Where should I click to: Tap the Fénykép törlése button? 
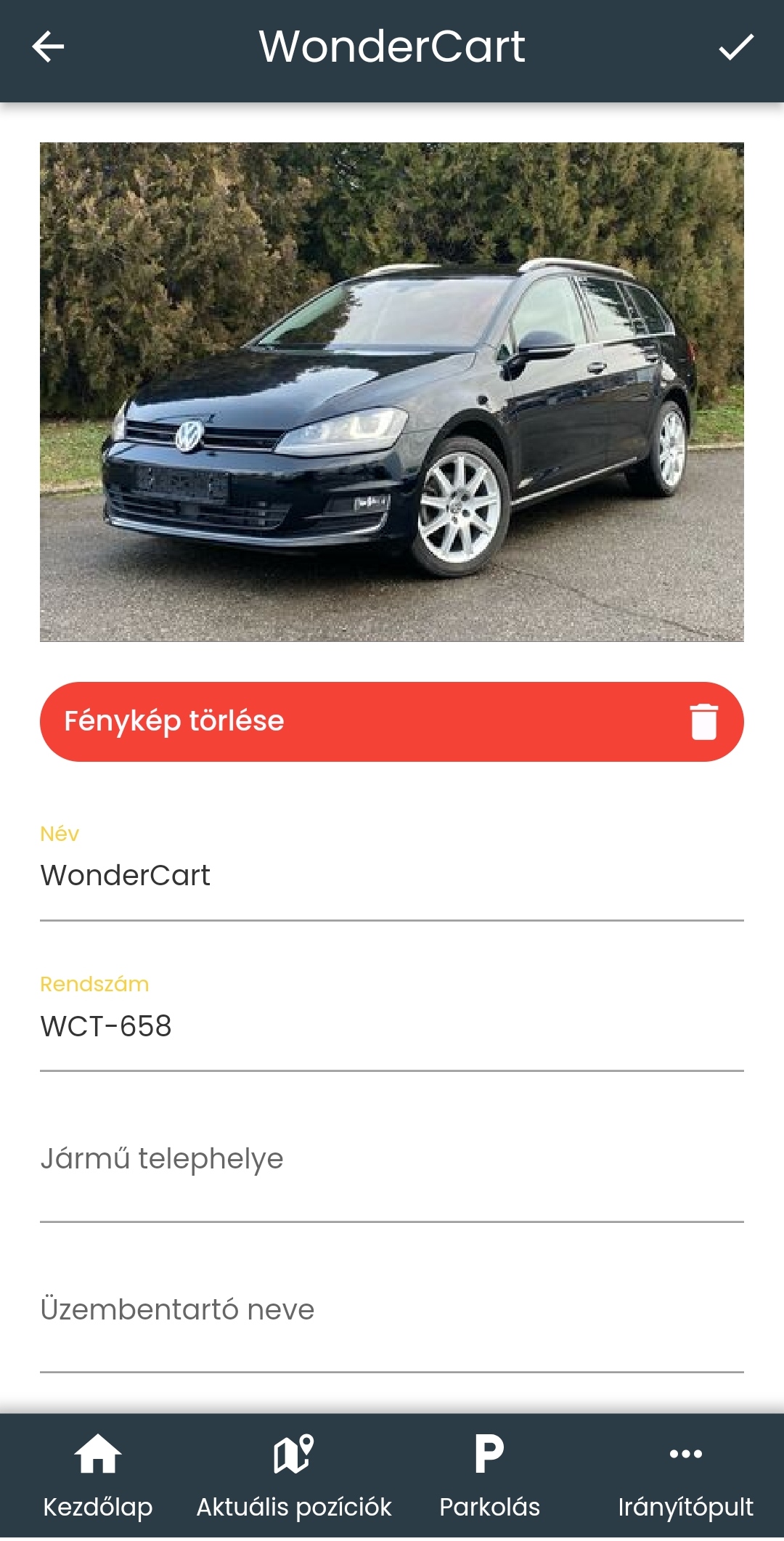[392, 721]
